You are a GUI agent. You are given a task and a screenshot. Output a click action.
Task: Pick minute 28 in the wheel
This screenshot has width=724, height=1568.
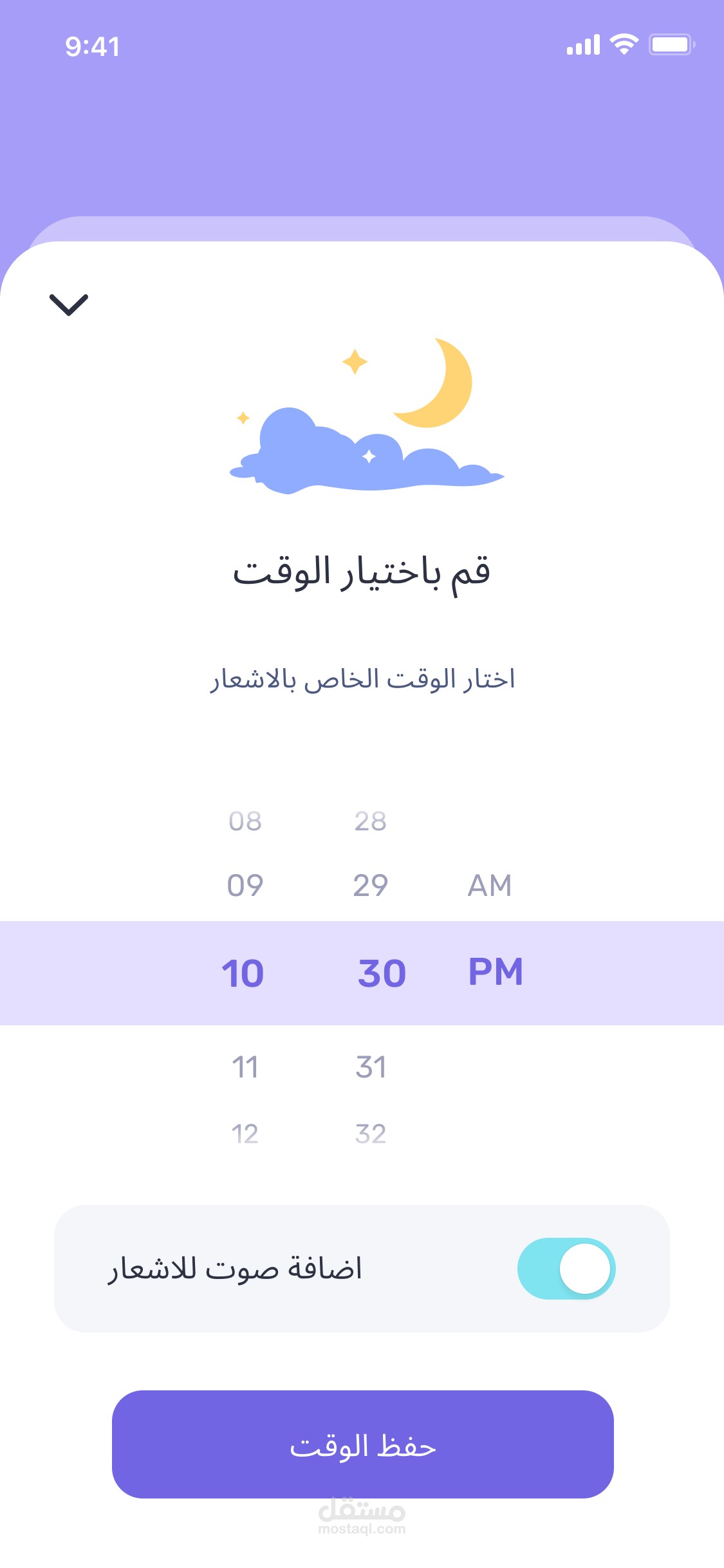tap(371, 821)
